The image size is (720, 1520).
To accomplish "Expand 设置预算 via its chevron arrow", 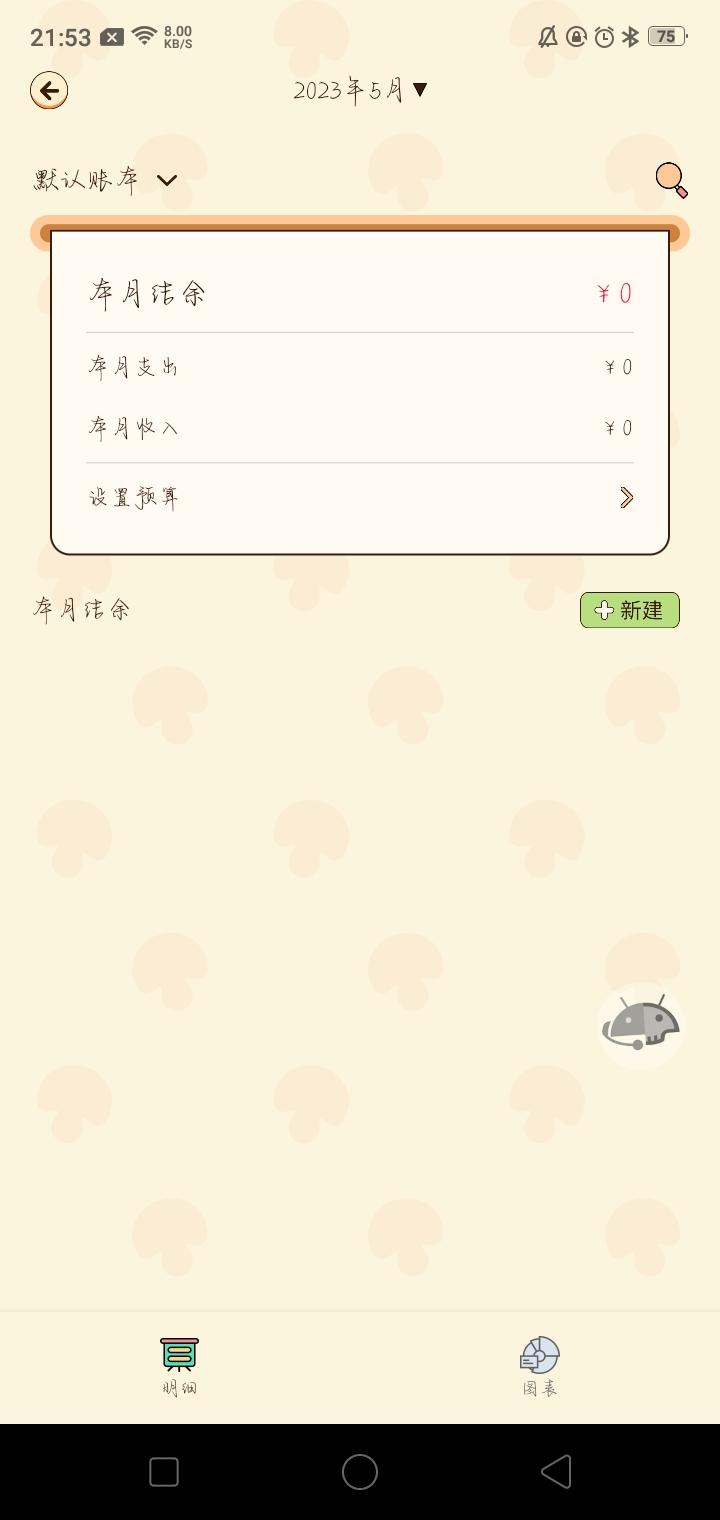I will coord(625,497).
